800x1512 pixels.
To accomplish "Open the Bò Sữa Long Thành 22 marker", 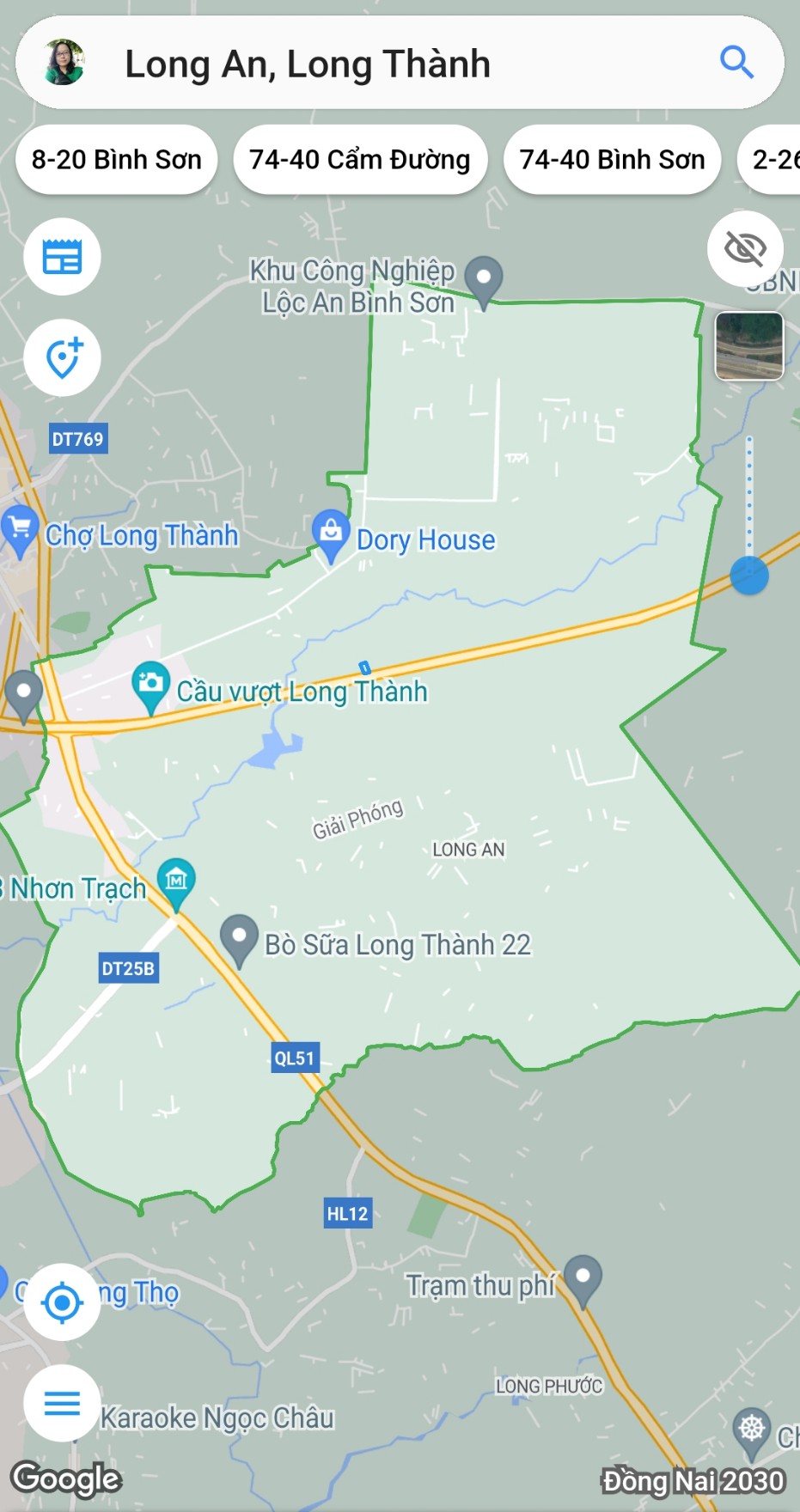I will 239,937.
